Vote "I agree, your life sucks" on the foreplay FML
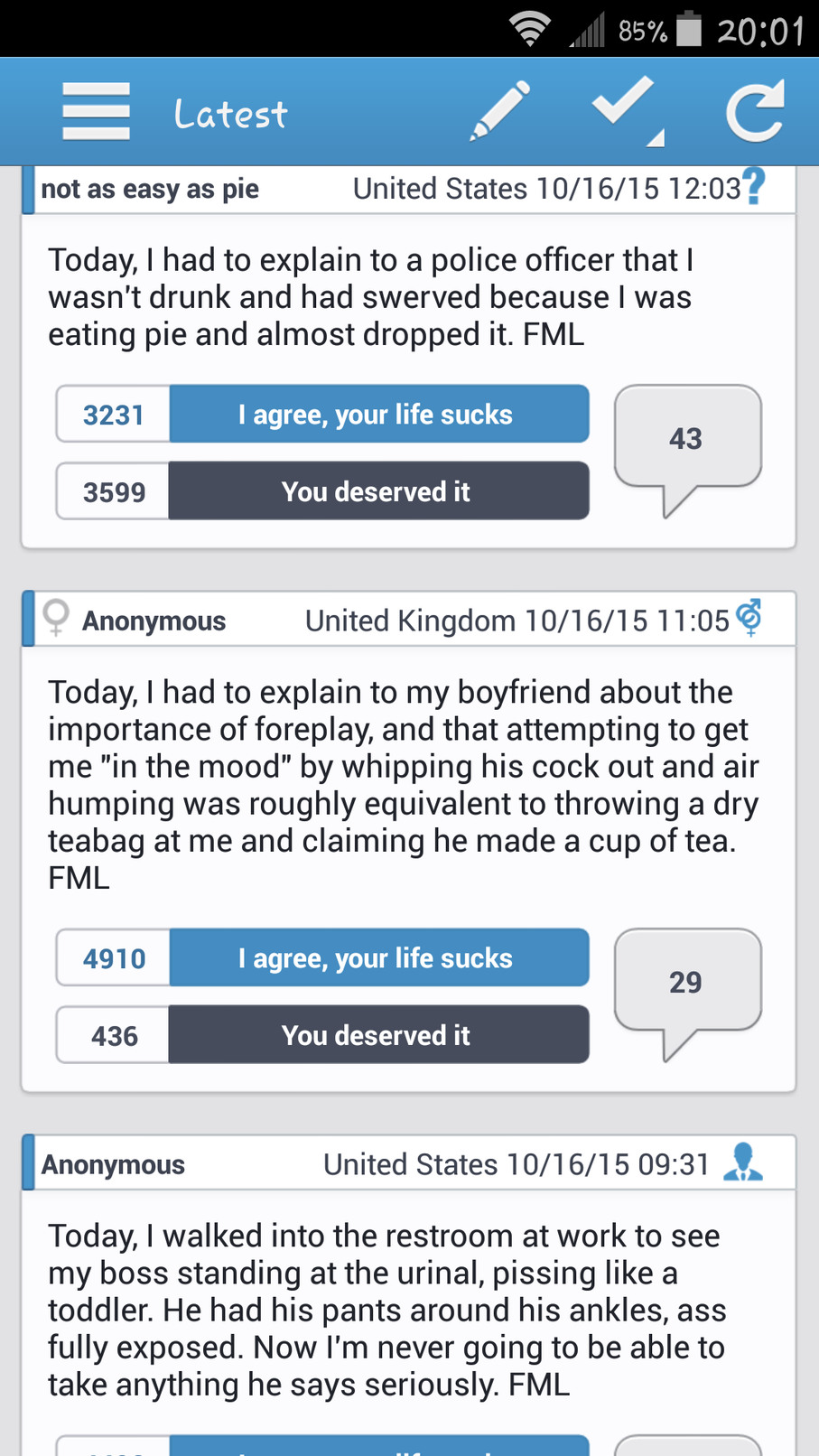819x1456 pixels. click(377, 957)
